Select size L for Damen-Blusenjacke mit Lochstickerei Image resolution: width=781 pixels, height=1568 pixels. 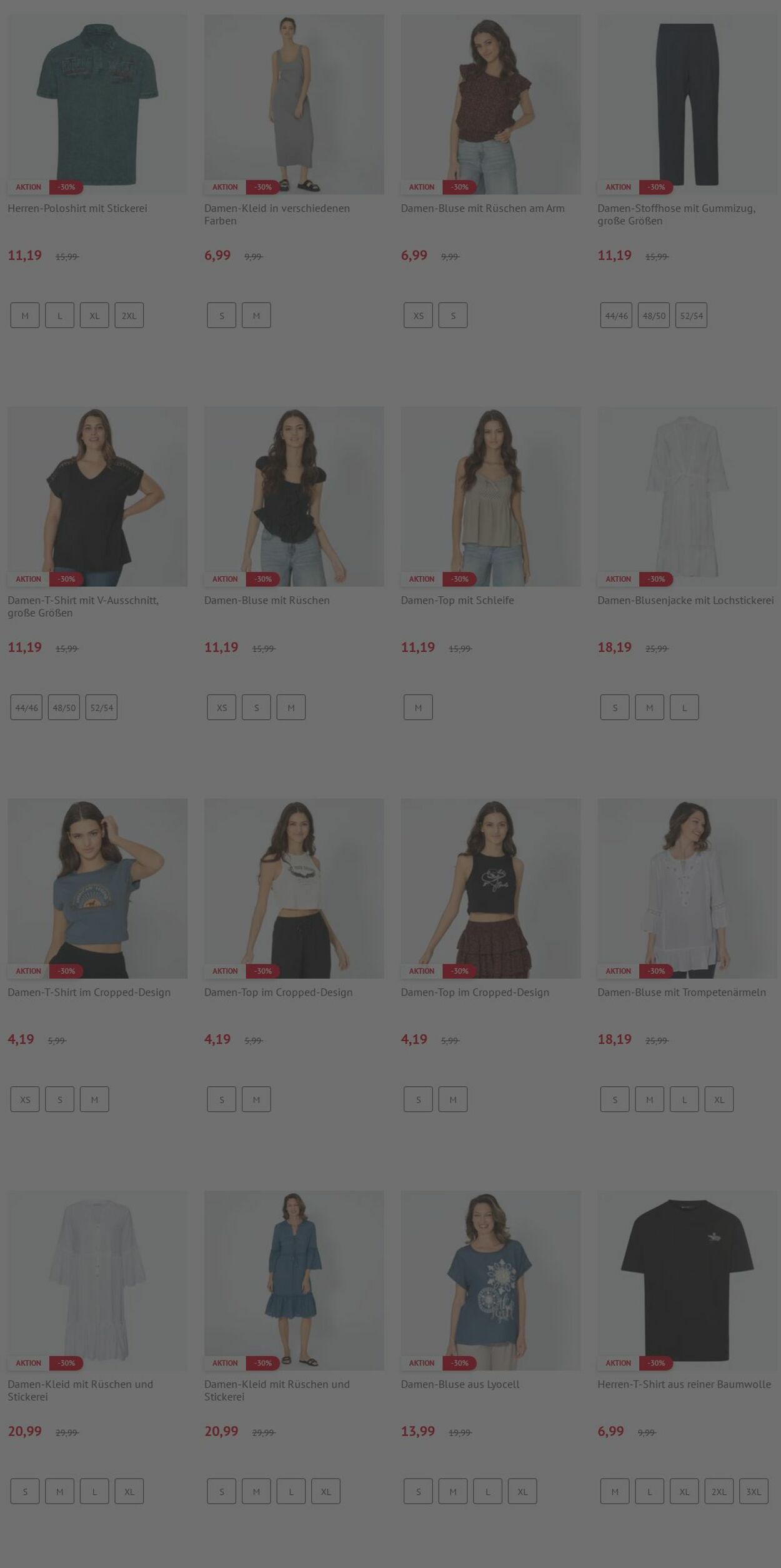684,707
